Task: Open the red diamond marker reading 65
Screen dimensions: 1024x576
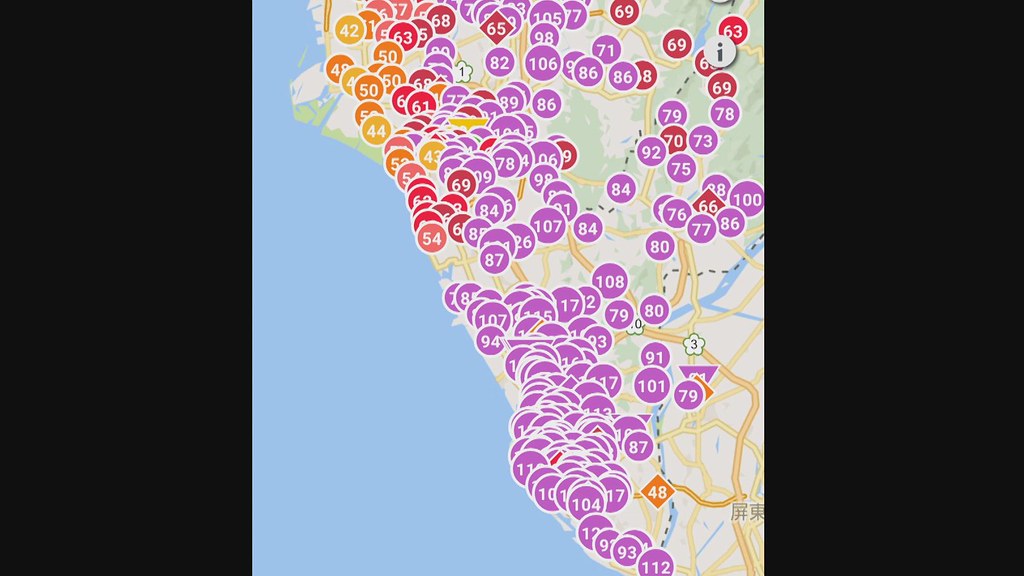Action: (x=496, y=29)
